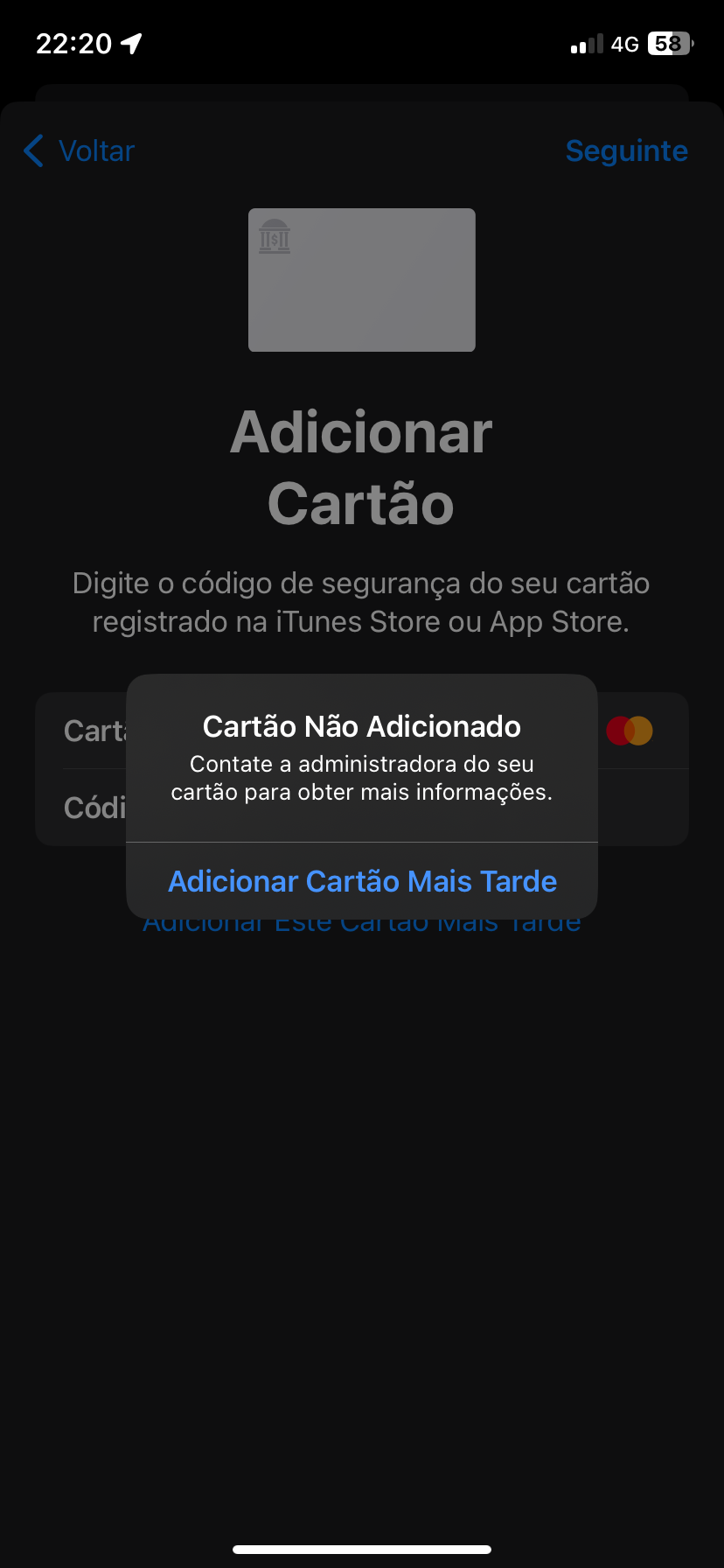
Task: Tap Adicionar Cartão Mais Tarde in the alert
Action: click(x=362, y=881)
